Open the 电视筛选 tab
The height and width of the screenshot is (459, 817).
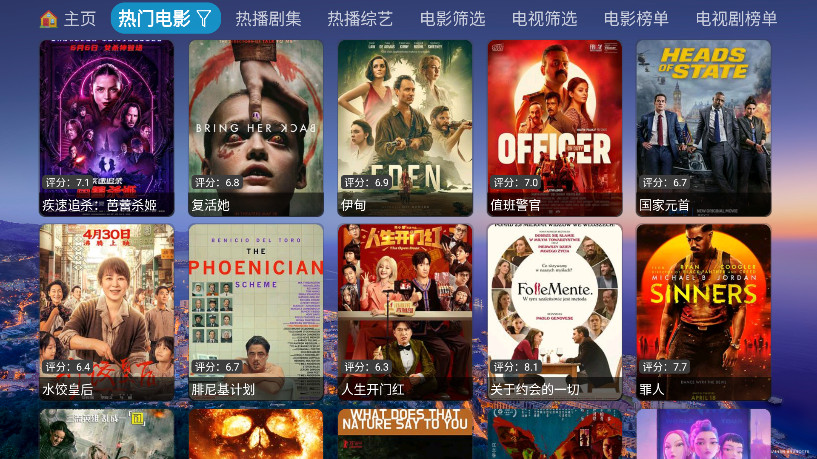[x=544, y=18]
